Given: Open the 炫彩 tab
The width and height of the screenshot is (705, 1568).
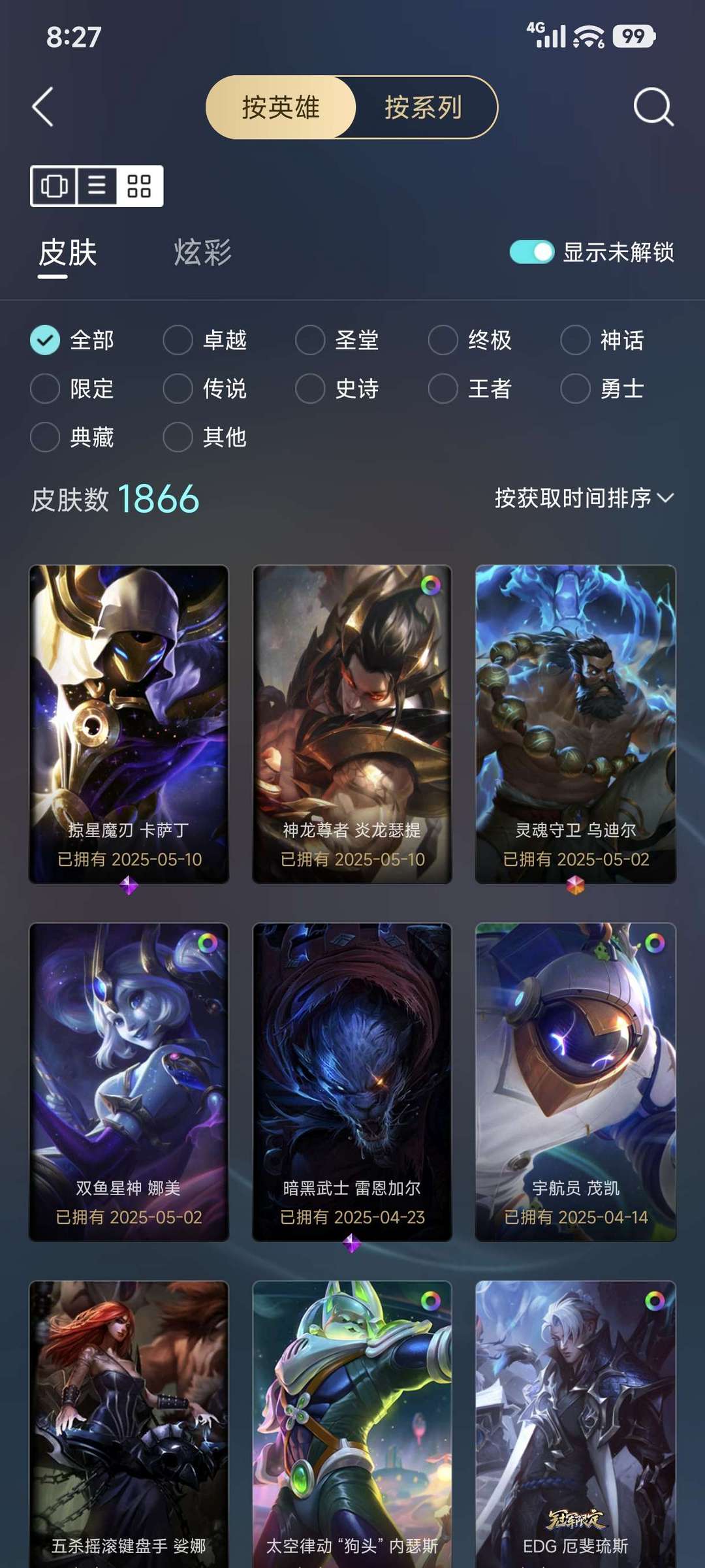Looking at the screenshot, I should coord(203,250).
